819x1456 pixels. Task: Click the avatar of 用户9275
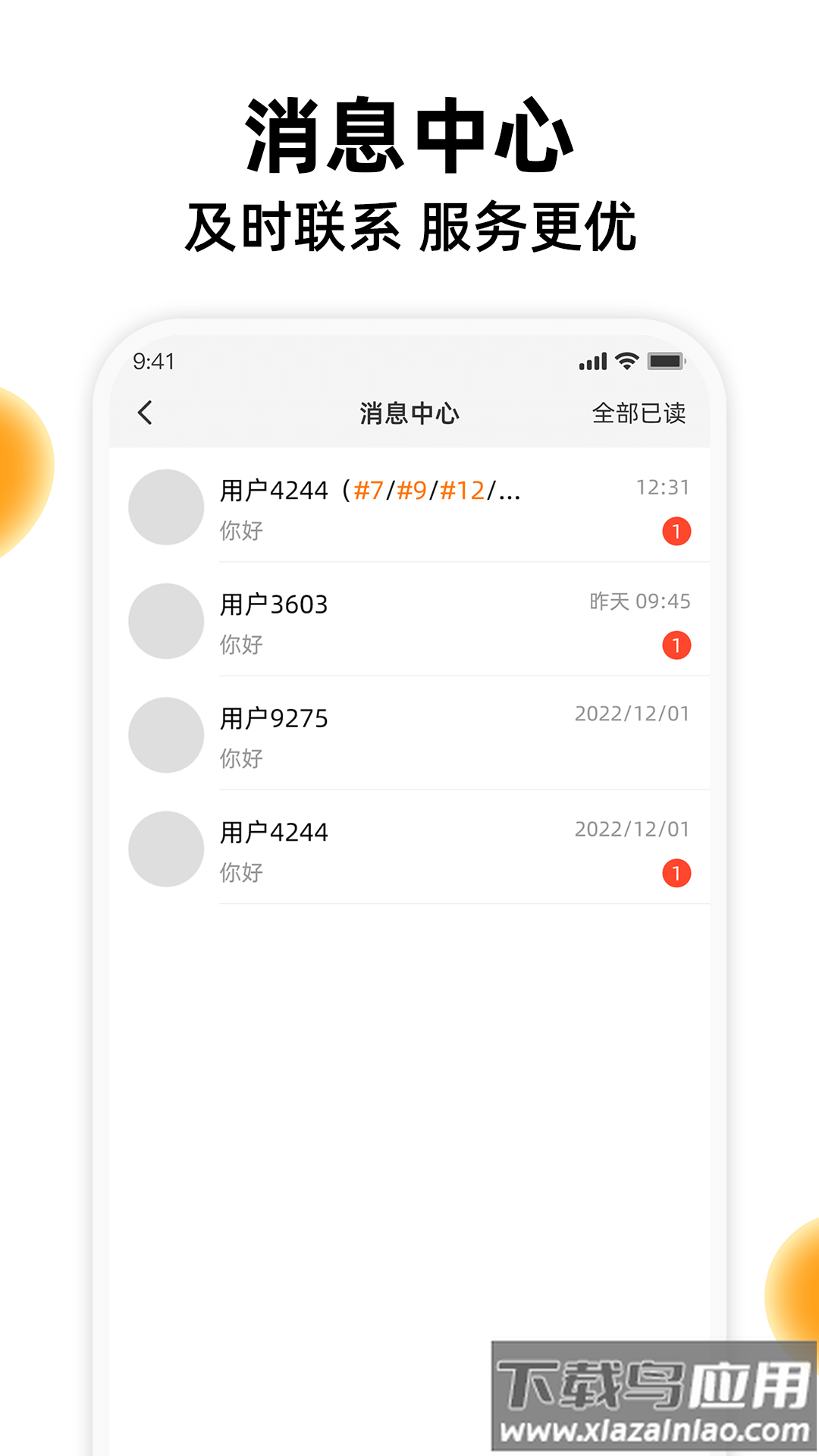tap(167, 734)
